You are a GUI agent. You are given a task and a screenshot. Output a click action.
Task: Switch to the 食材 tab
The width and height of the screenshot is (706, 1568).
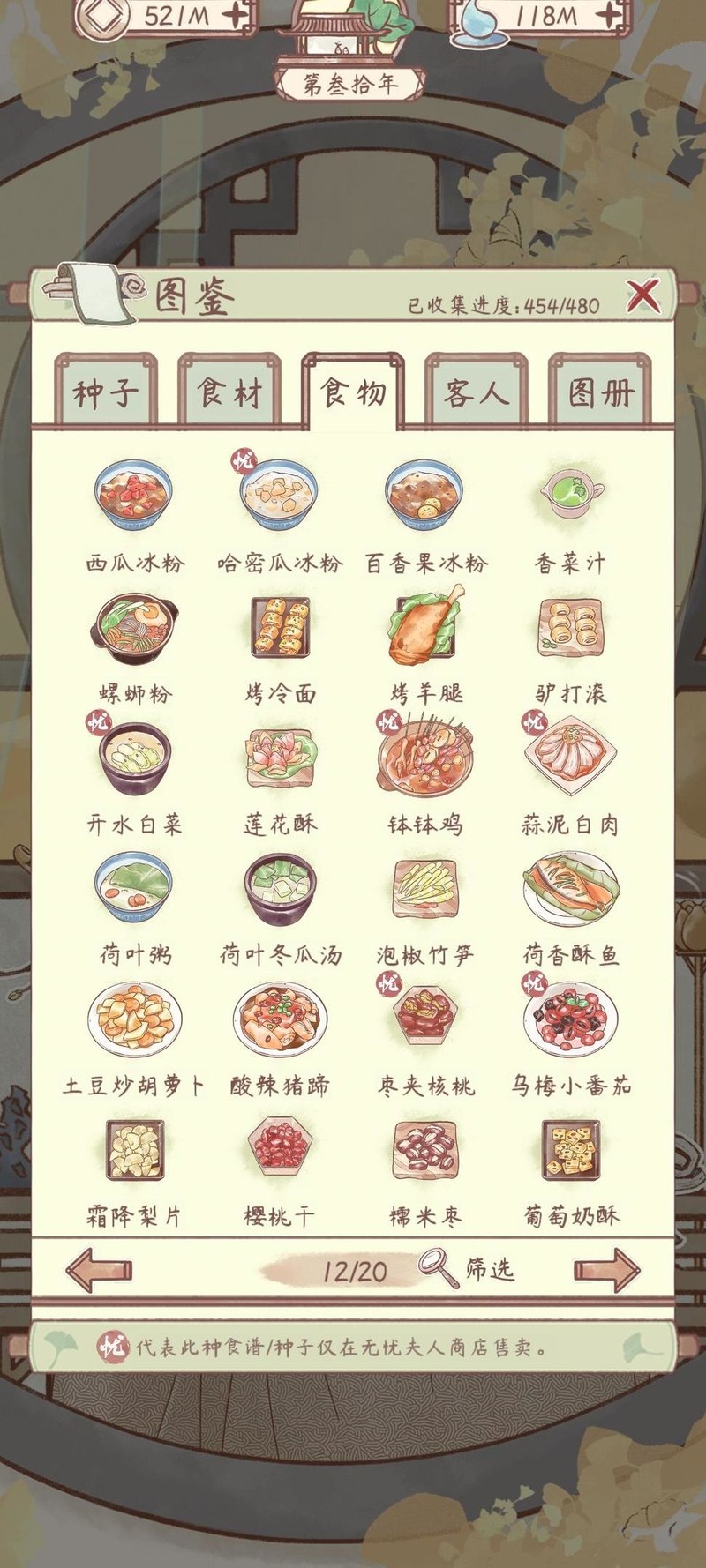tap(229, 392)
